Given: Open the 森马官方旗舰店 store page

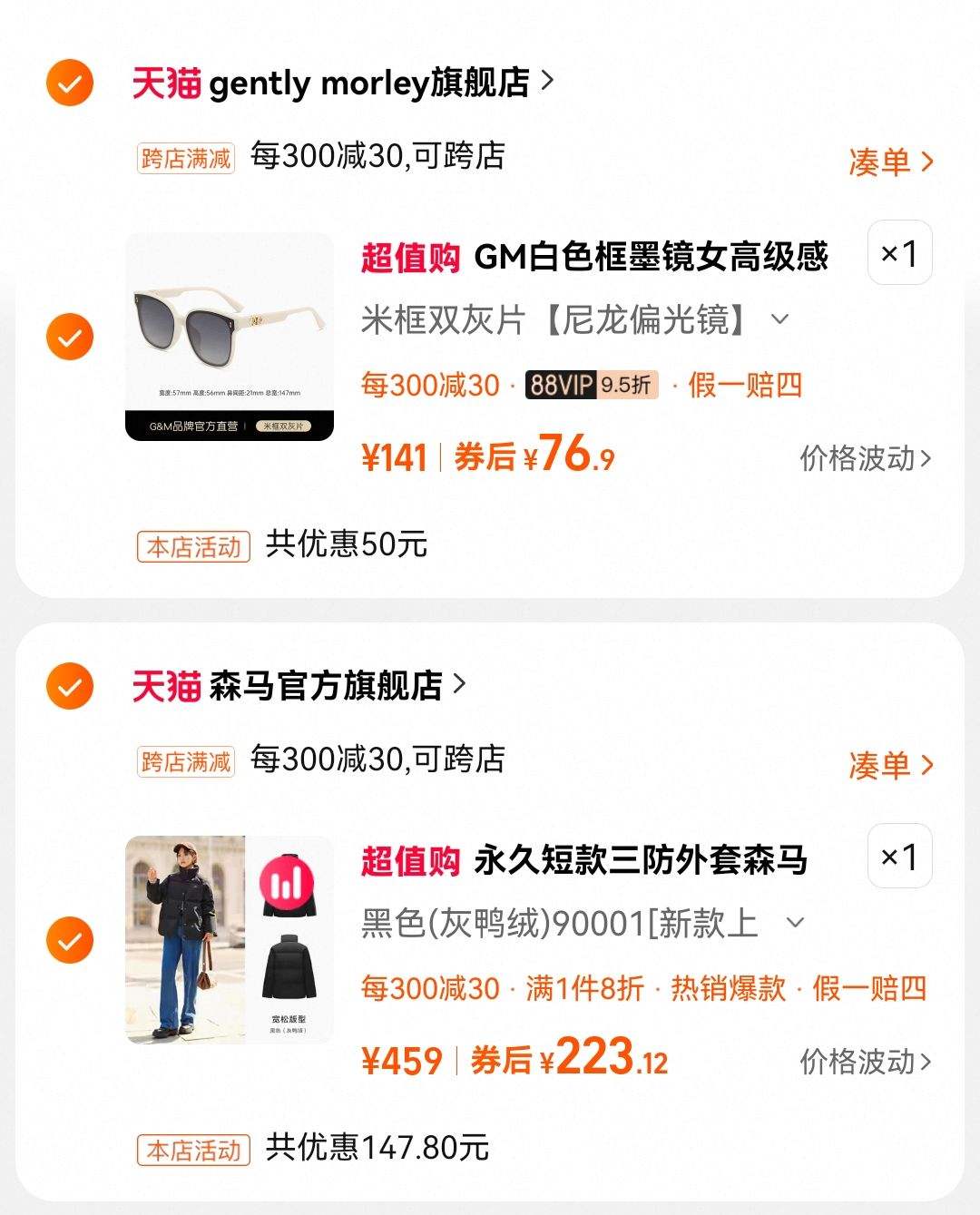Looking at the screenshot, I should (325, 686).
